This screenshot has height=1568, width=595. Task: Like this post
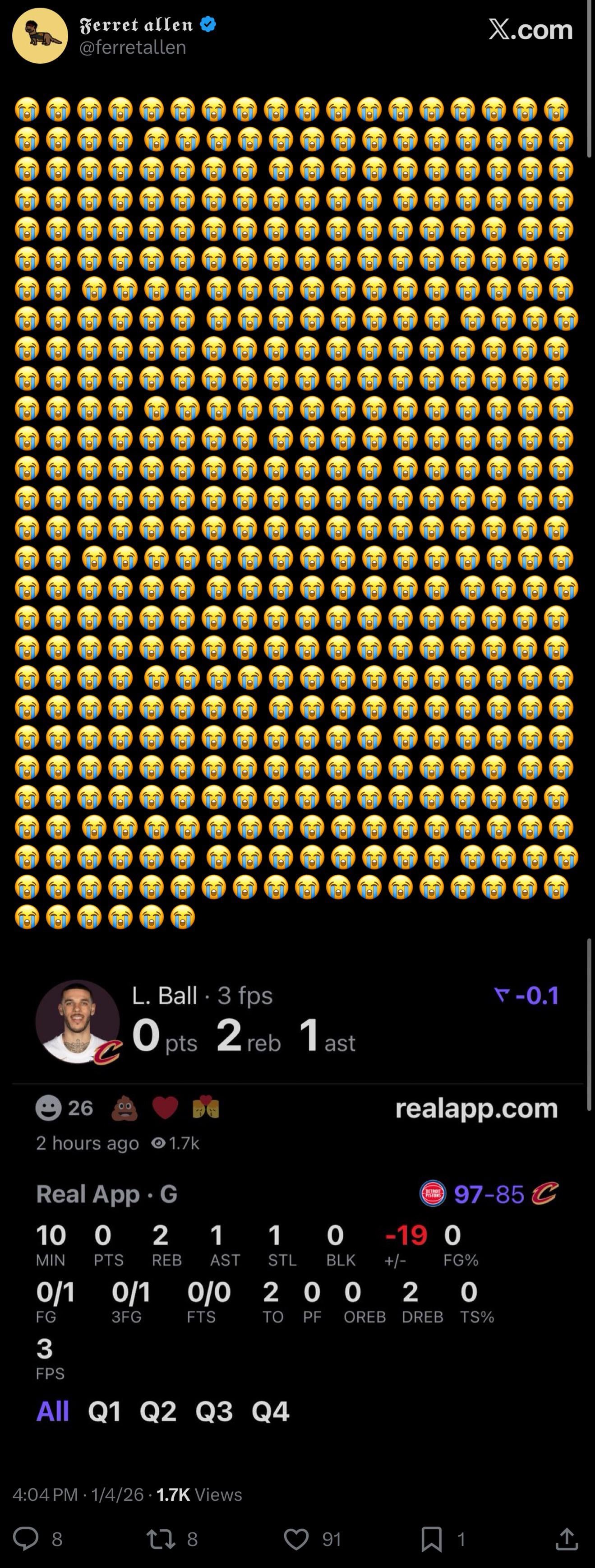click(x=296, y=1538)
